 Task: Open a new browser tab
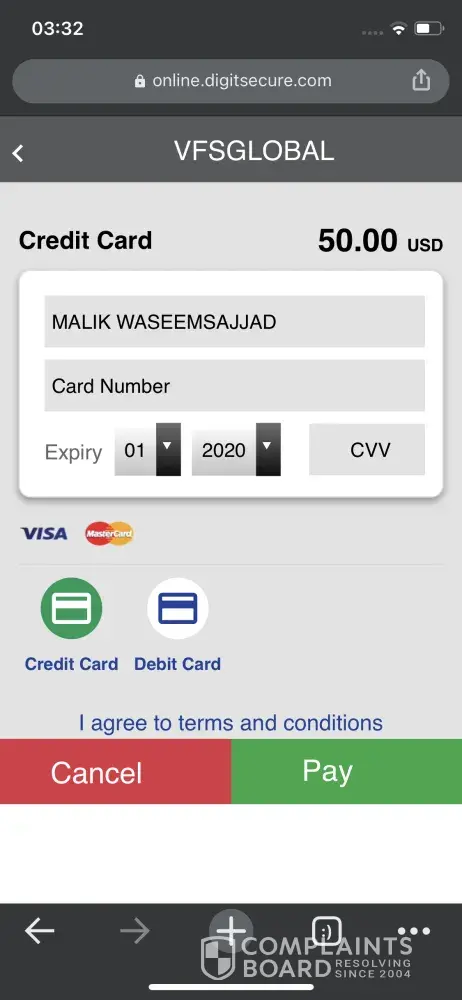point(231,932)
